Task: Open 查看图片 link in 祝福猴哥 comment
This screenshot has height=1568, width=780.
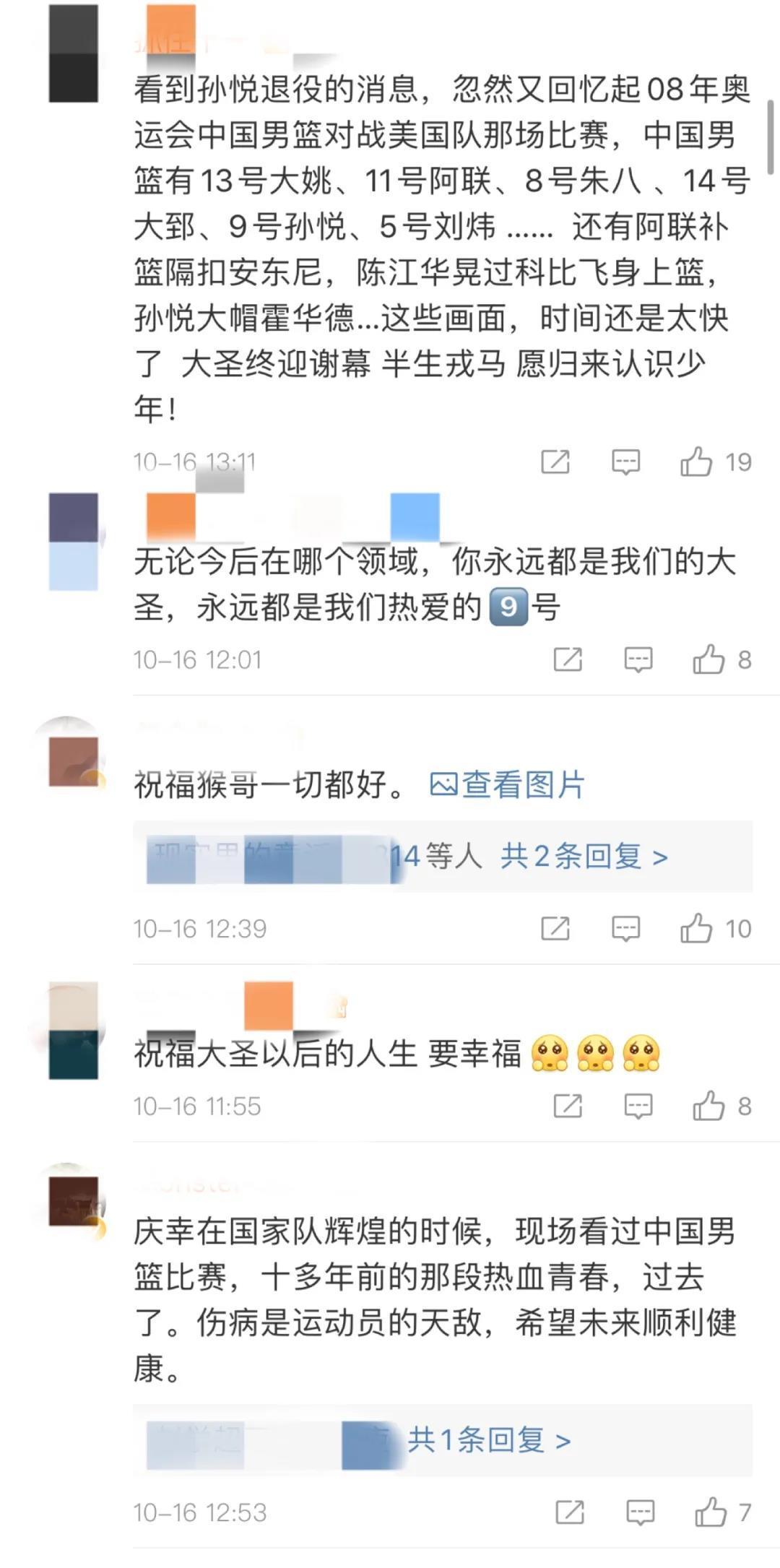Action: [507, 785]
